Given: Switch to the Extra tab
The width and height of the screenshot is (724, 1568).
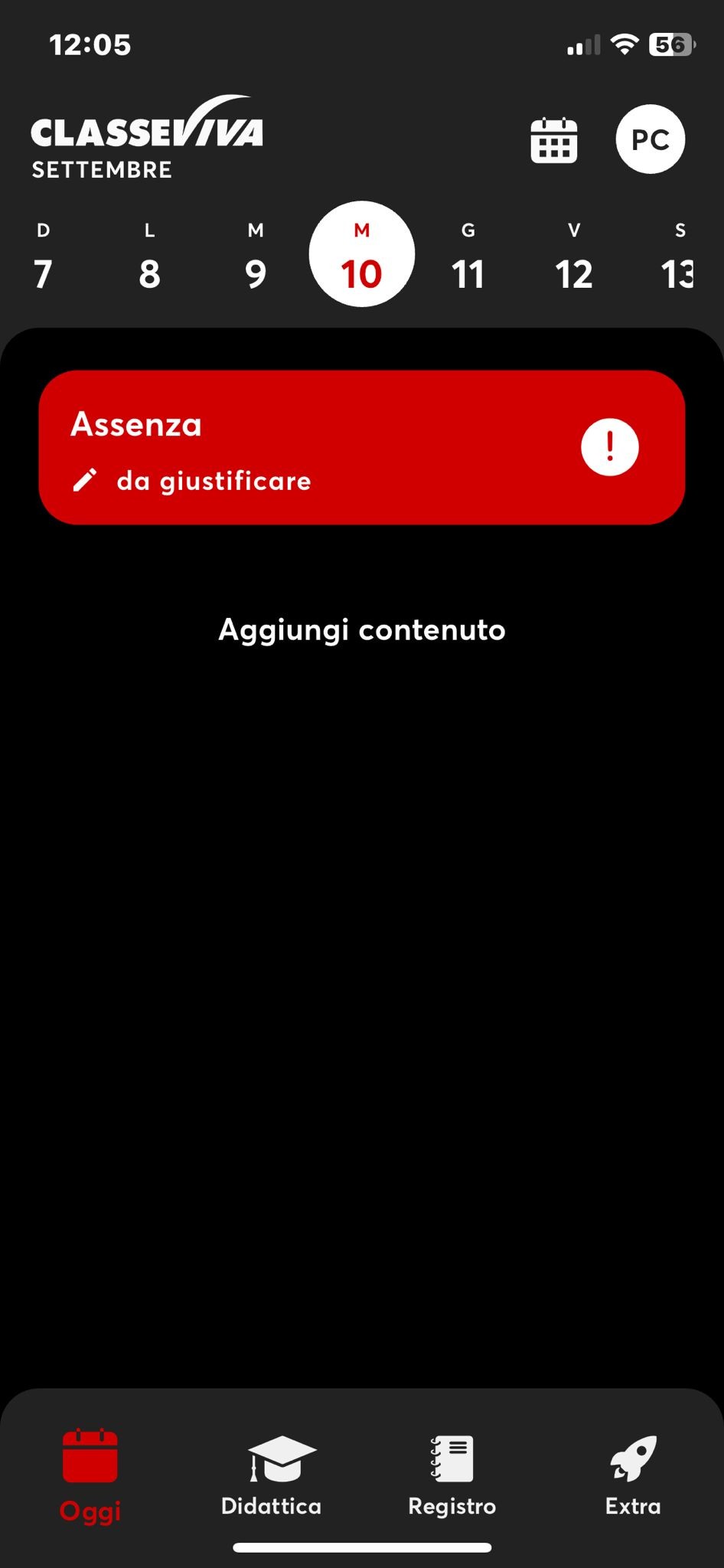Looking at the screenshot, I should [x=633, y=1475].
